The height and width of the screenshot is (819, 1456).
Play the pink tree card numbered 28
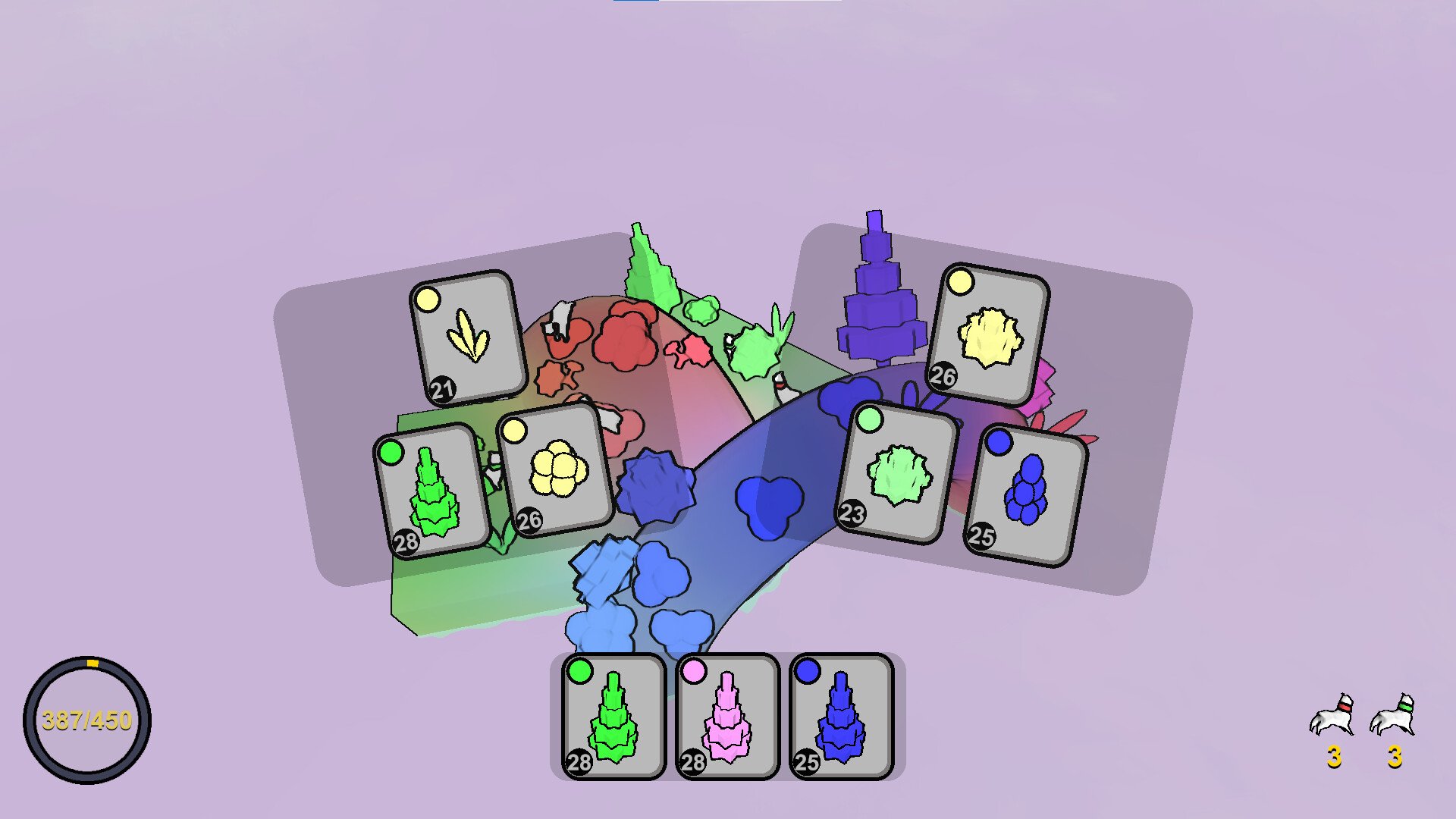tap(727, 717)
